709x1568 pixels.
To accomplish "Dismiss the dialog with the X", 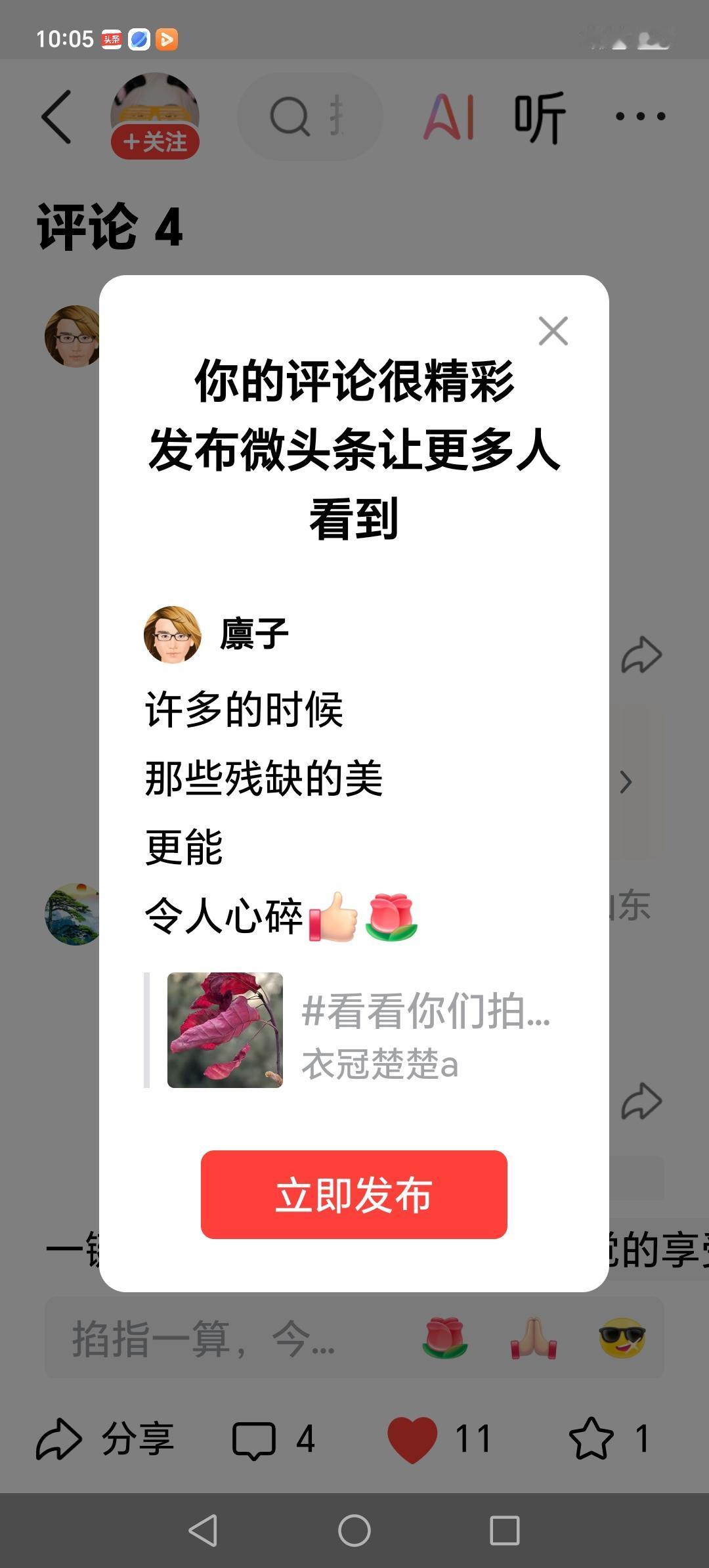I will (555, 330).
